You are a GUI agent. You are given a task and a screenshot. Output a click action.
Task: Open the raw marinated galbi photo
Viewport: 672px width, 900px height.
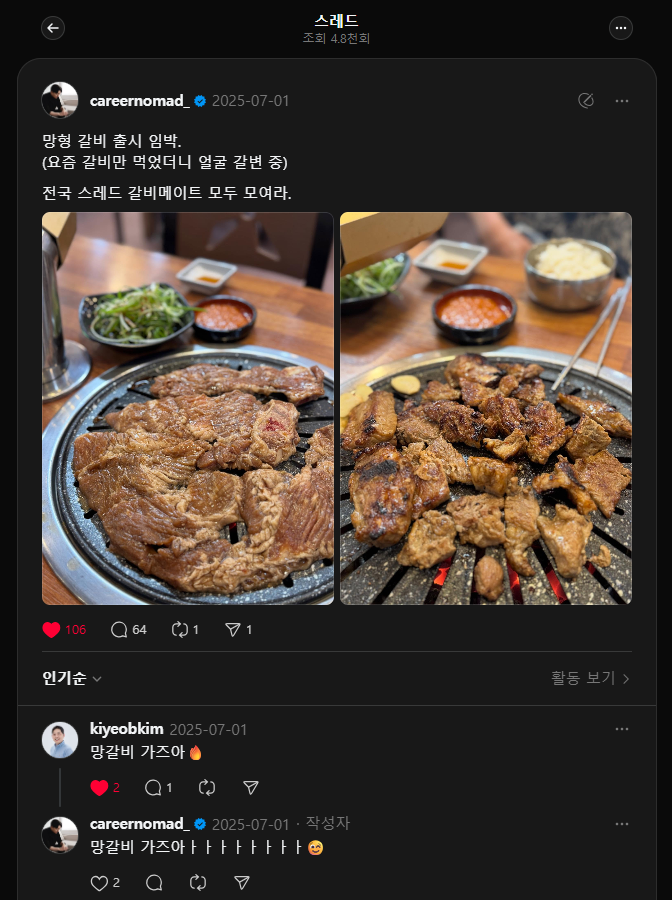click(x=188, y=408)
